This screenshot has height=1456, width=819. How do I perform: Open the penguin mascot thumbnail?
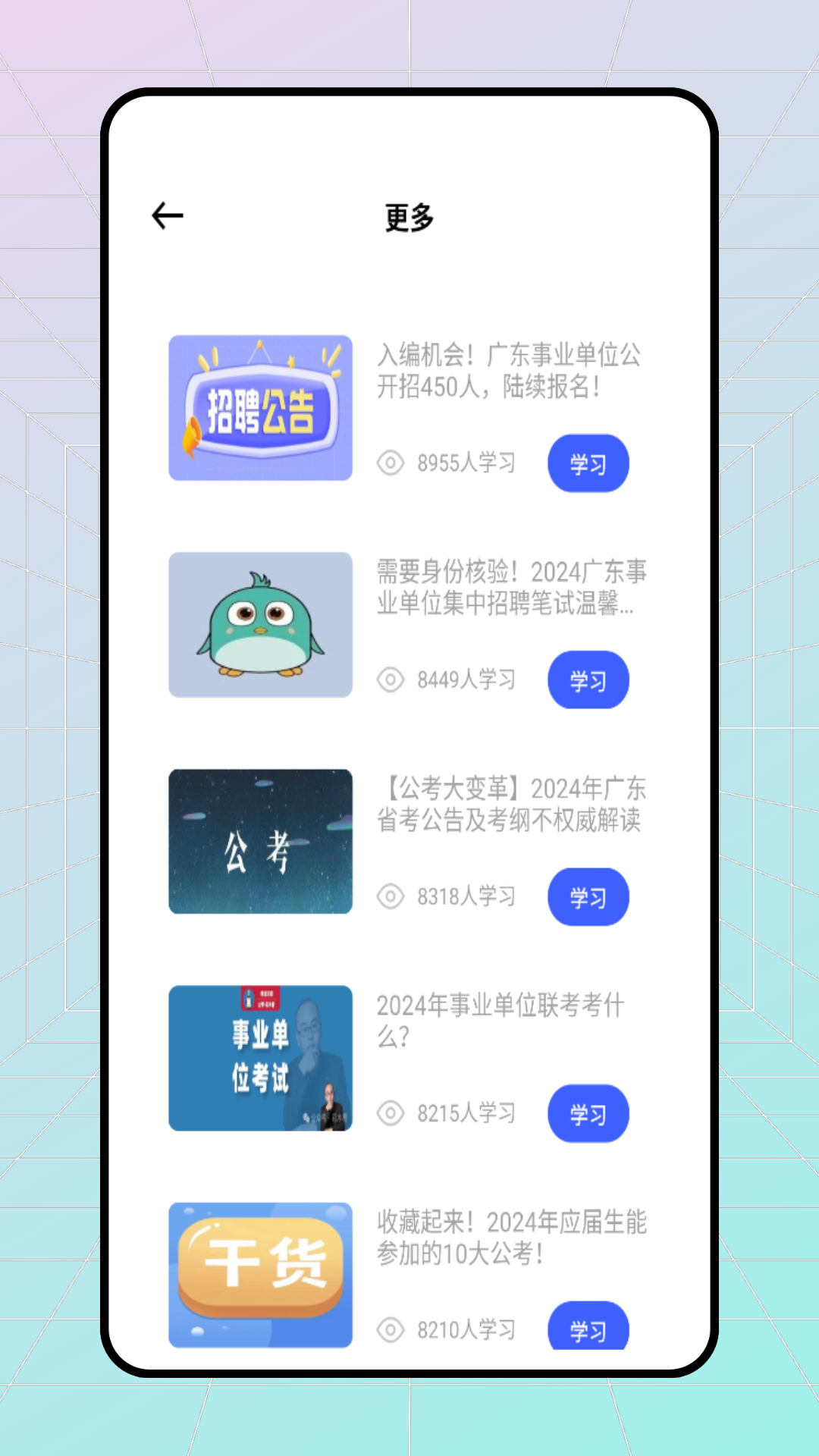point(260,625)
